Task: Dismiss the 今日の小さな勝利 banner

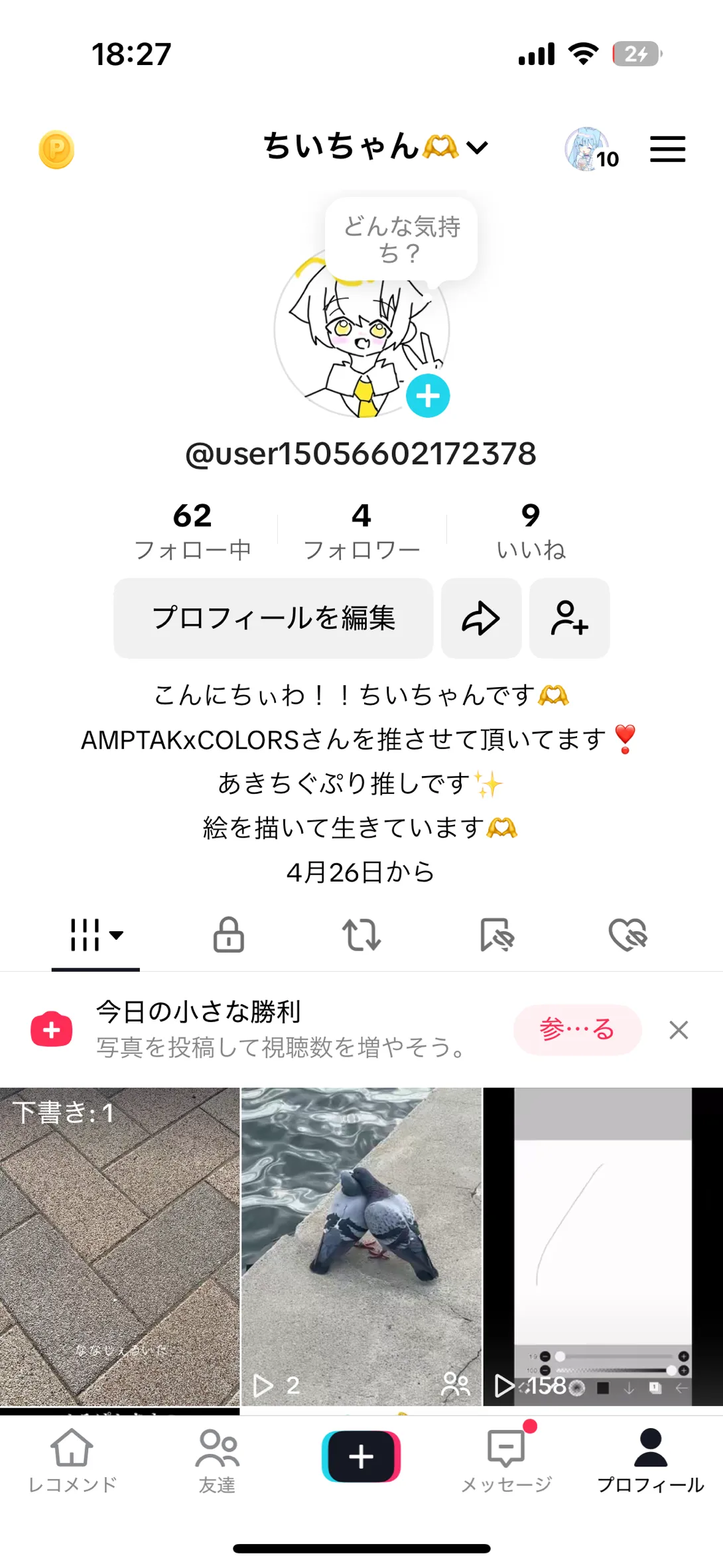Action: pyautogui.click(x=679, y=1030)
